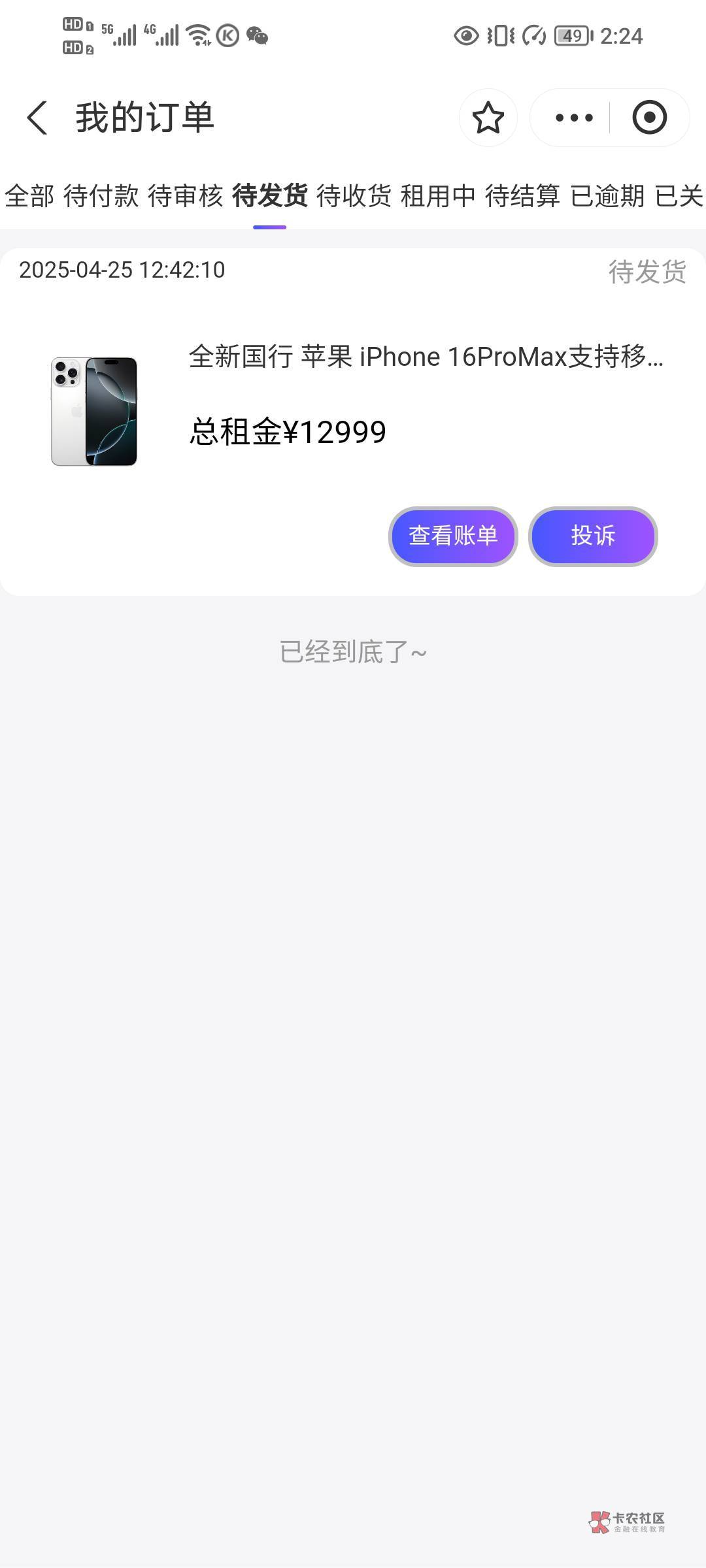File a complaint with 投诉 button
Image resolution: width=706 pixels, height=1568 pixels.
[x=593, y=536]
